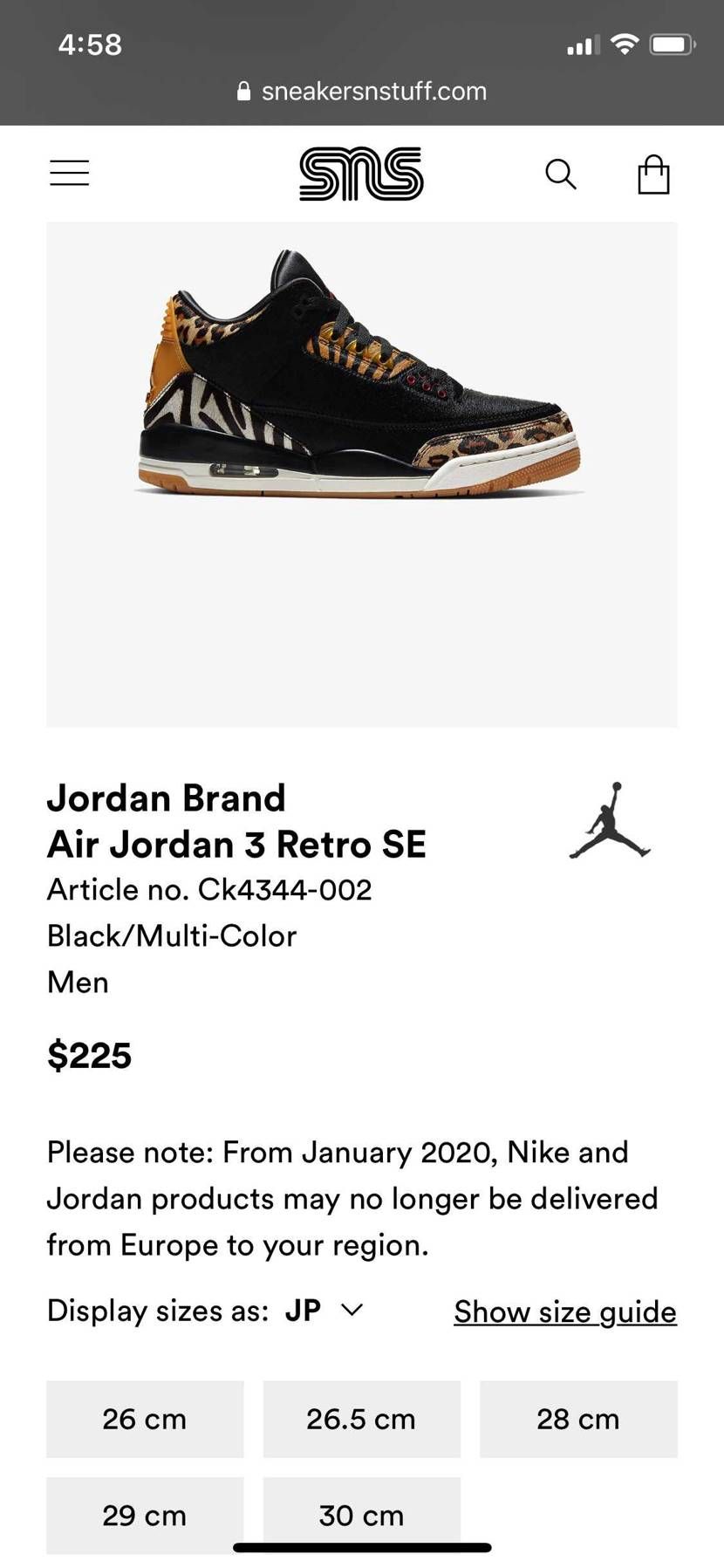
Task: Tap the SNS logo to go home
Action: tap(361, 174)
